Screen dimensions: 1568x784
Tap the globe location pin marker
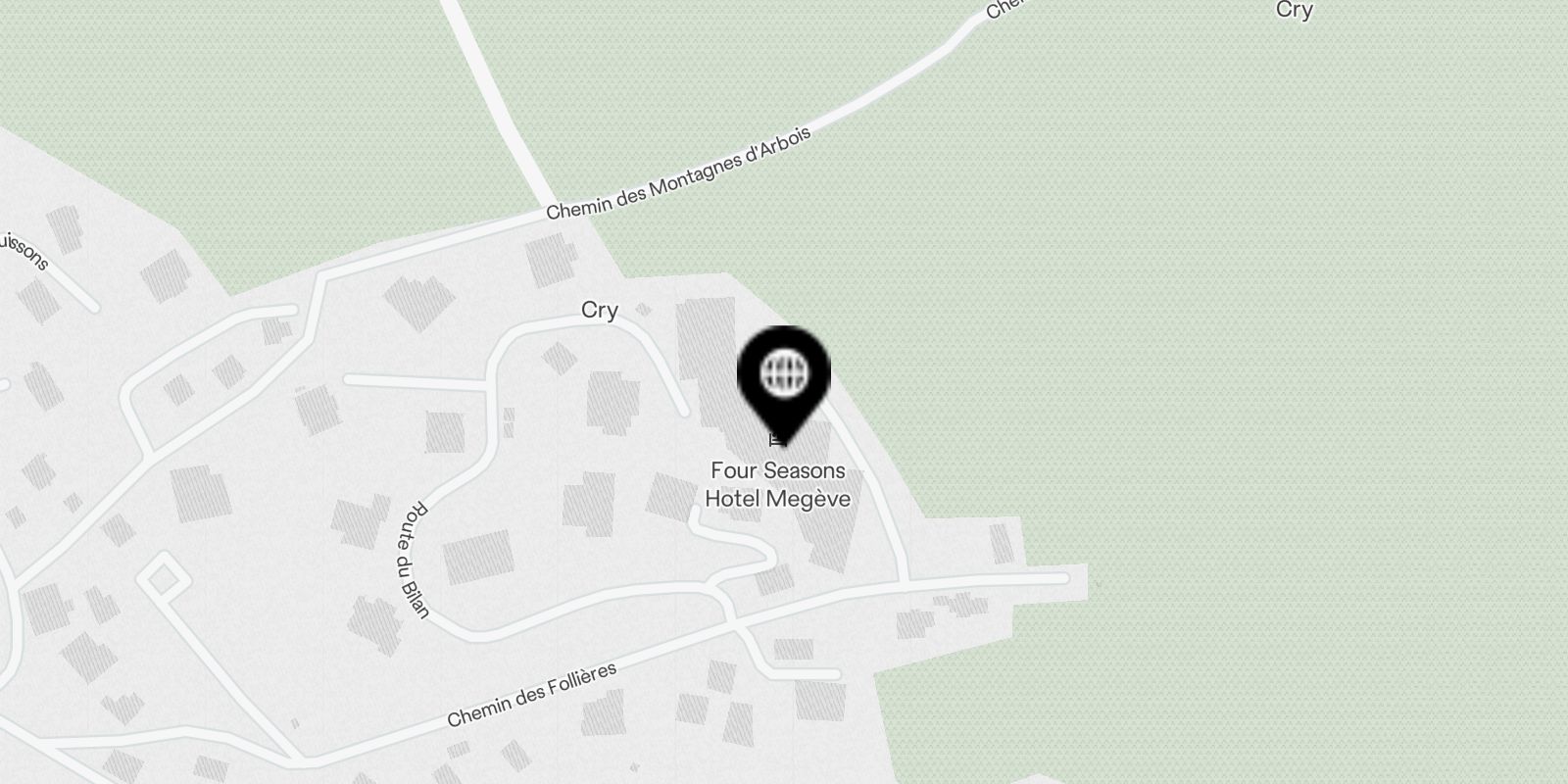pyautogui.click(x=783, y=375)
